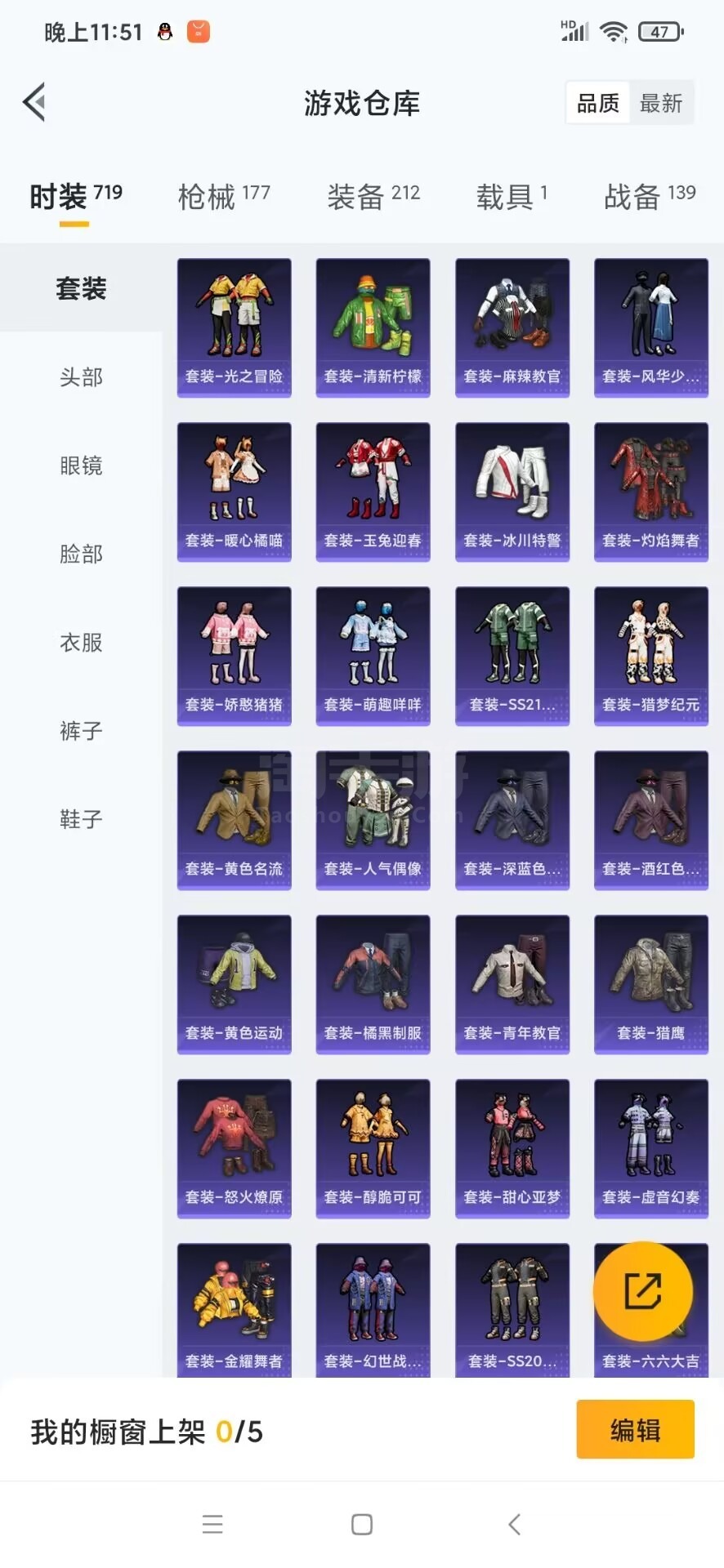The height and width of the screenshot is (1568, 724).
Task: View the 套装-猎鹰 outfit
Action: [x=651, y=984]
